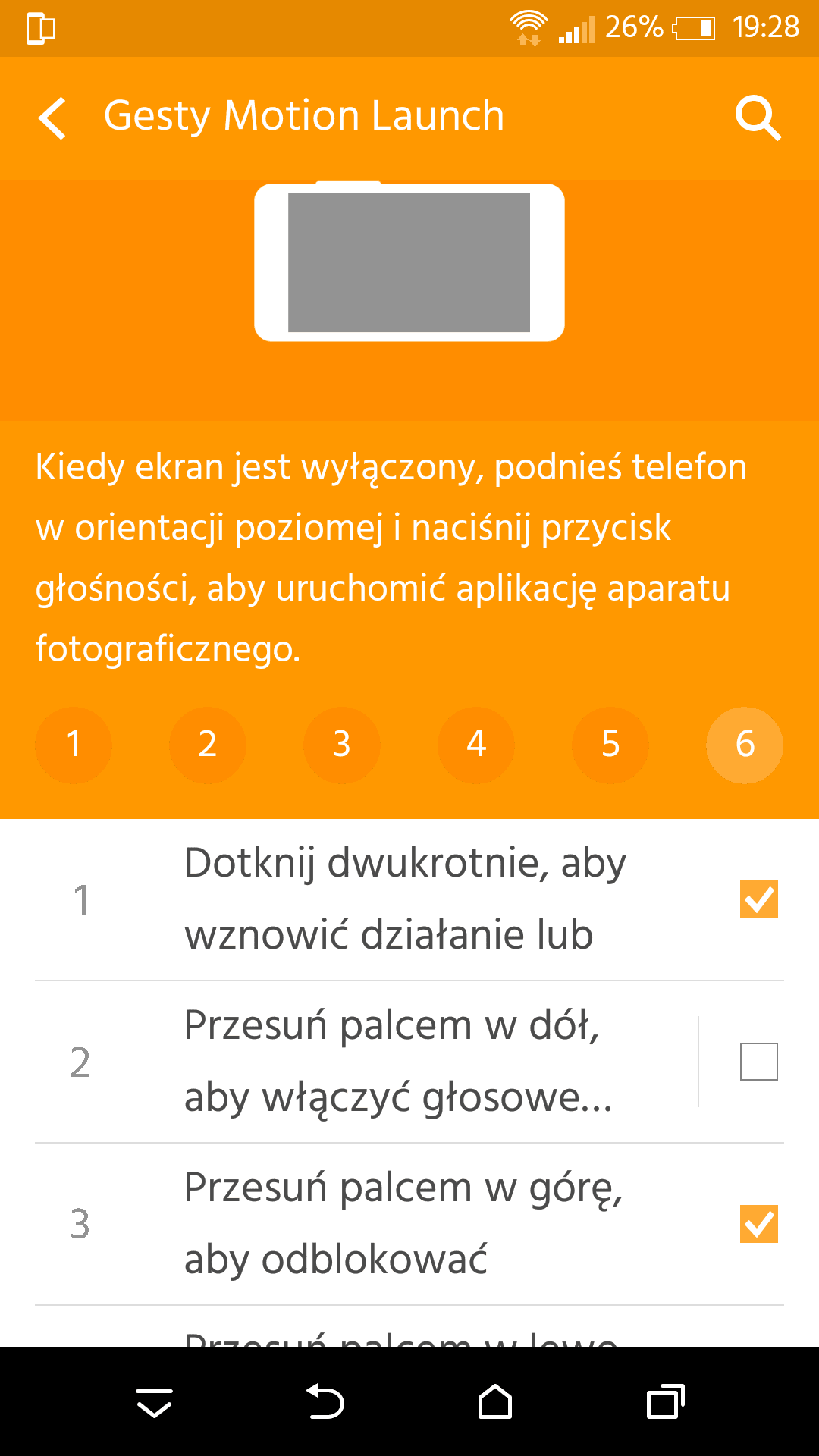
Task: Show gesture tip number 4
Action: (x=476, y=745)
